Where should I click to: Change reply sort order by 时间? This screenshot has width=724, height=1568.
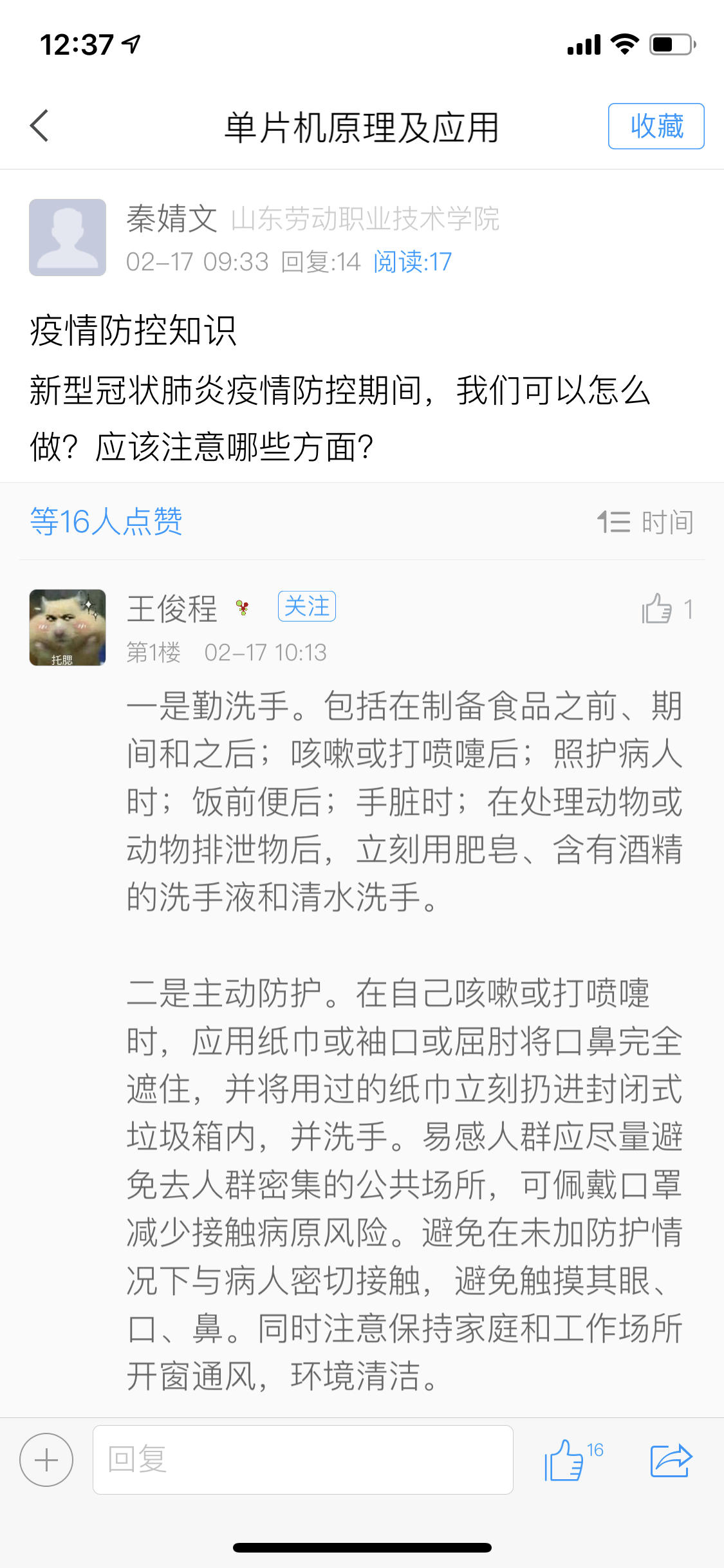[x=645, y=522]
